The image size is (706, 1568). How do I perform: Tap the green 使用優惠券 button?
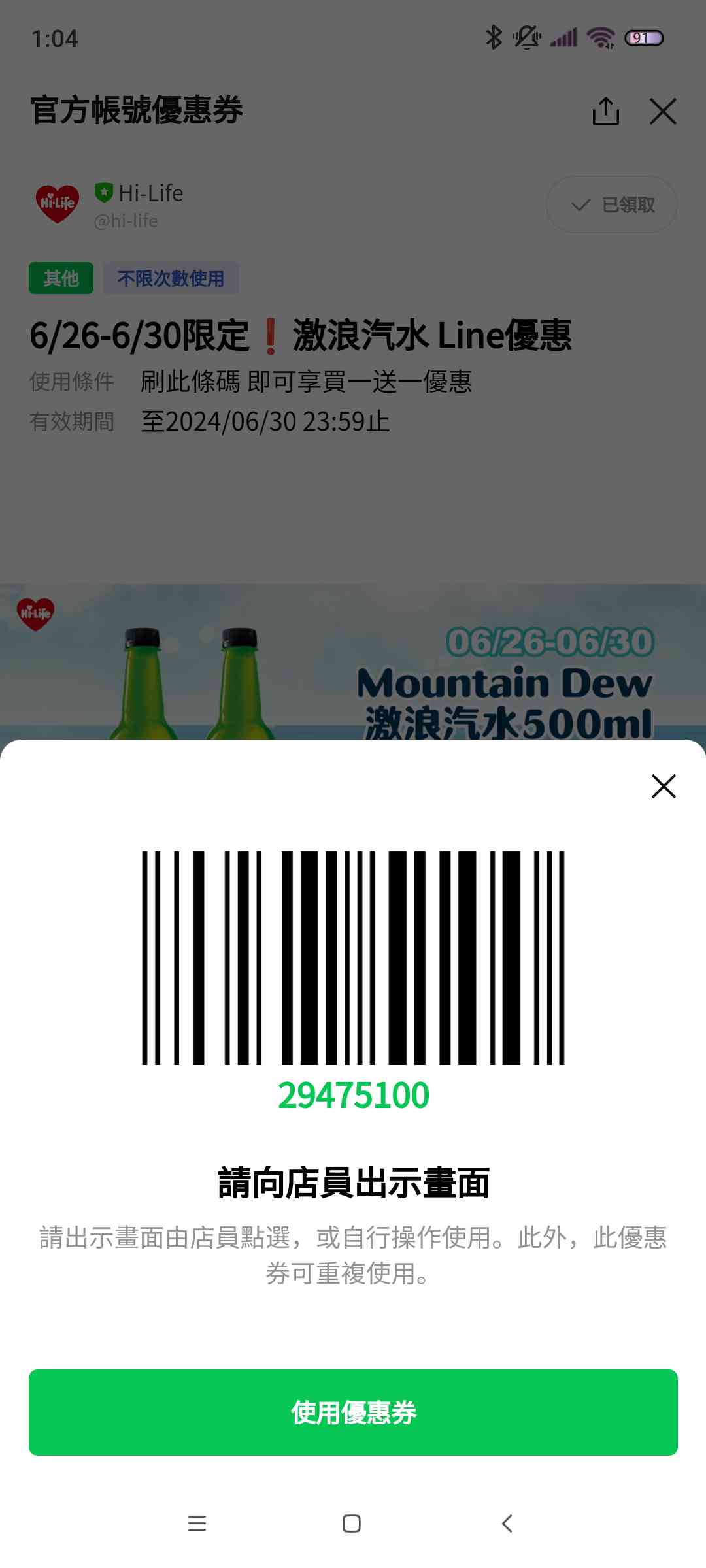click(x=353, y=1413)
